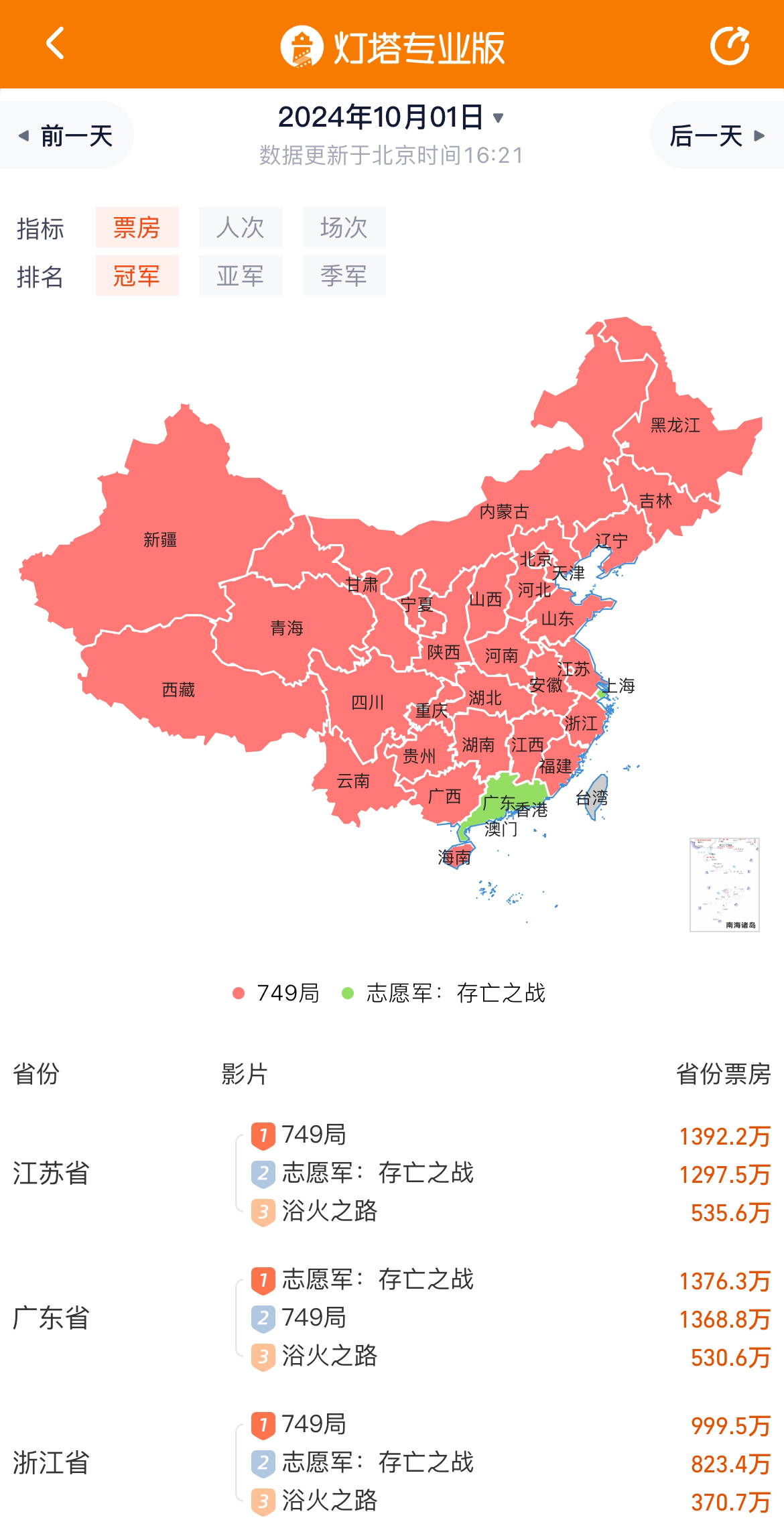Screen dimensions: 784x1534
Task: Toggle the 志愿军：存亡之战 legend item
Action: [x=444, y=993]
